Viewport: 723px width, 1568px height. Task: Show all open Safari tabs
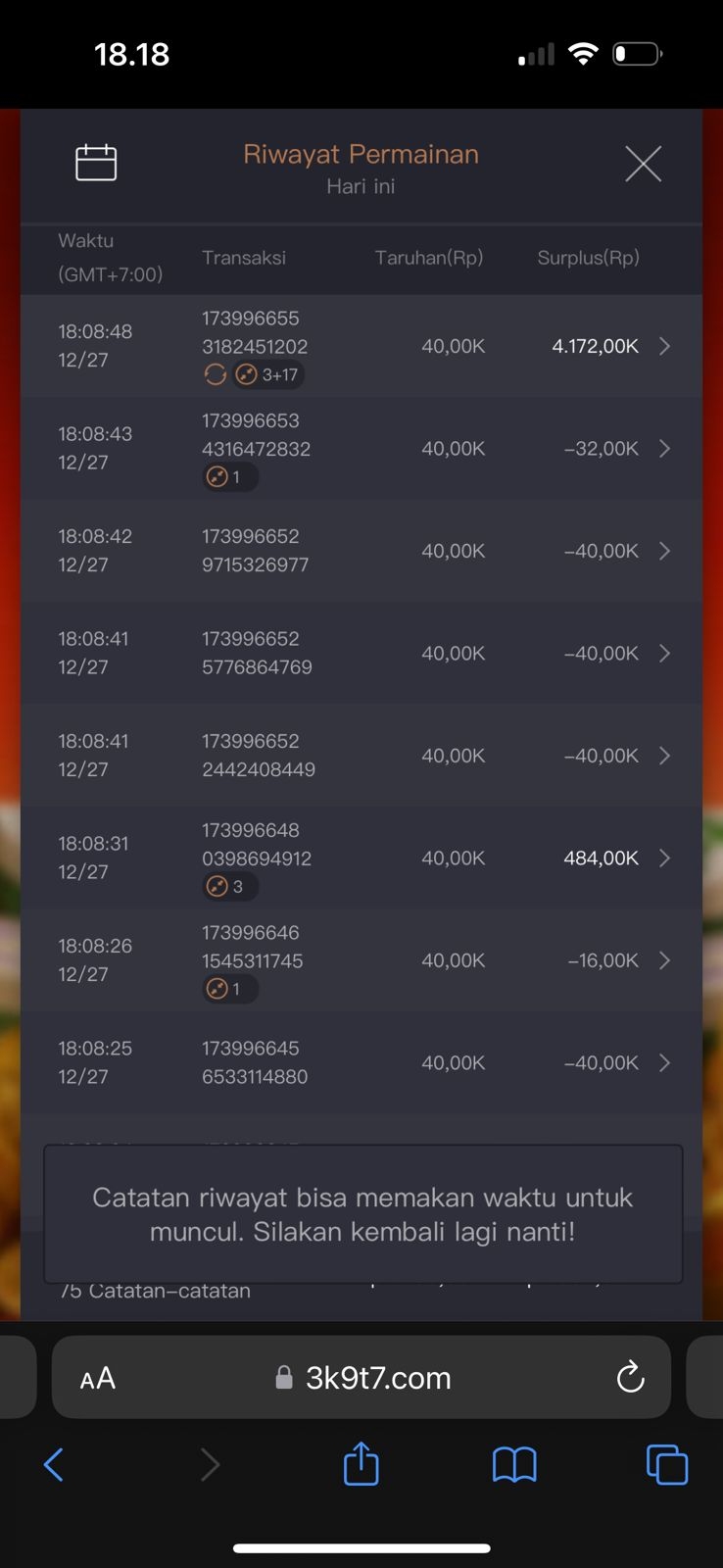(667, 1465)
